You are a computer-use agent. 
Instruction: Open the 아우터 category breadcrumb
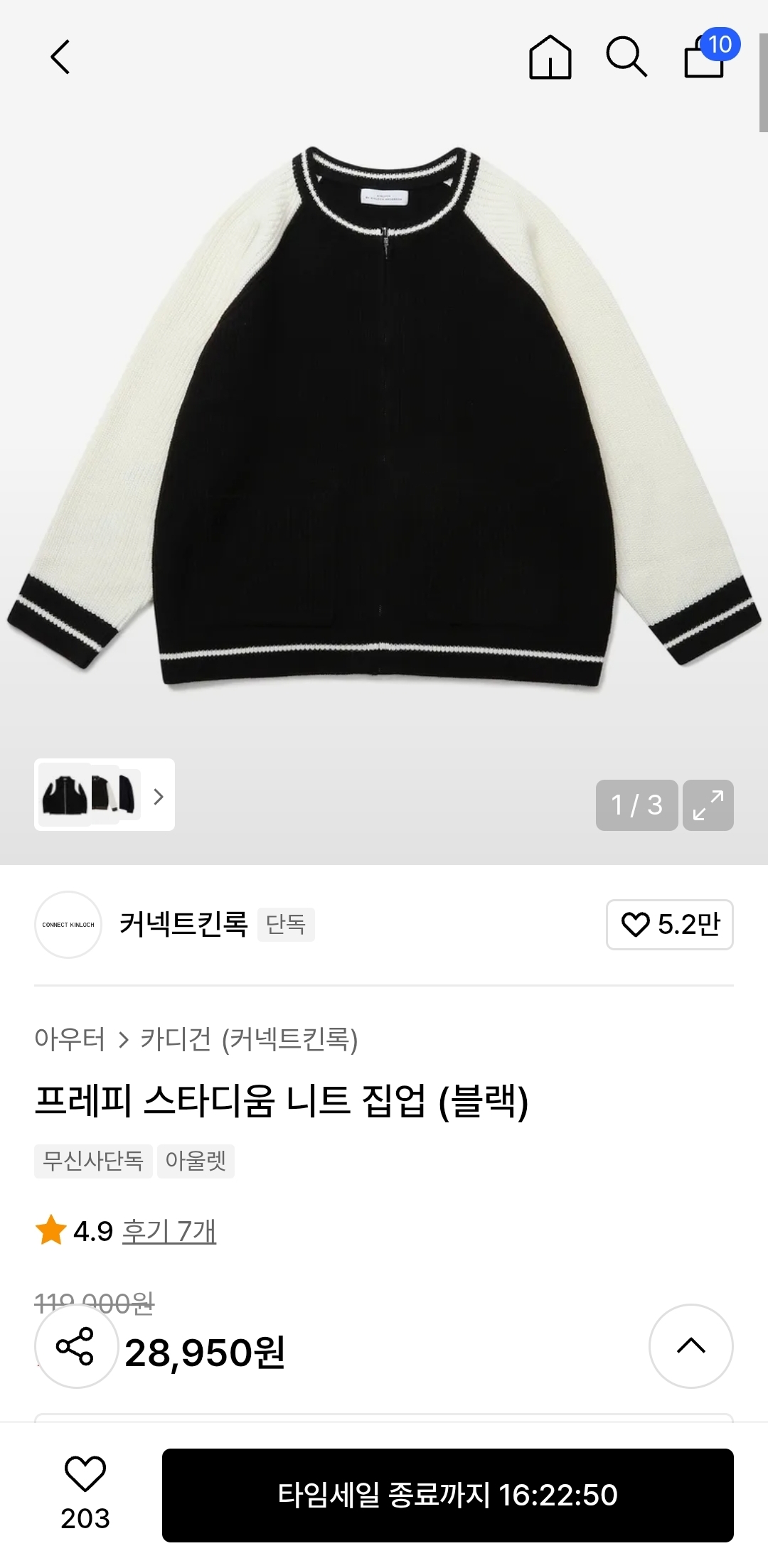coord(70,1039)
